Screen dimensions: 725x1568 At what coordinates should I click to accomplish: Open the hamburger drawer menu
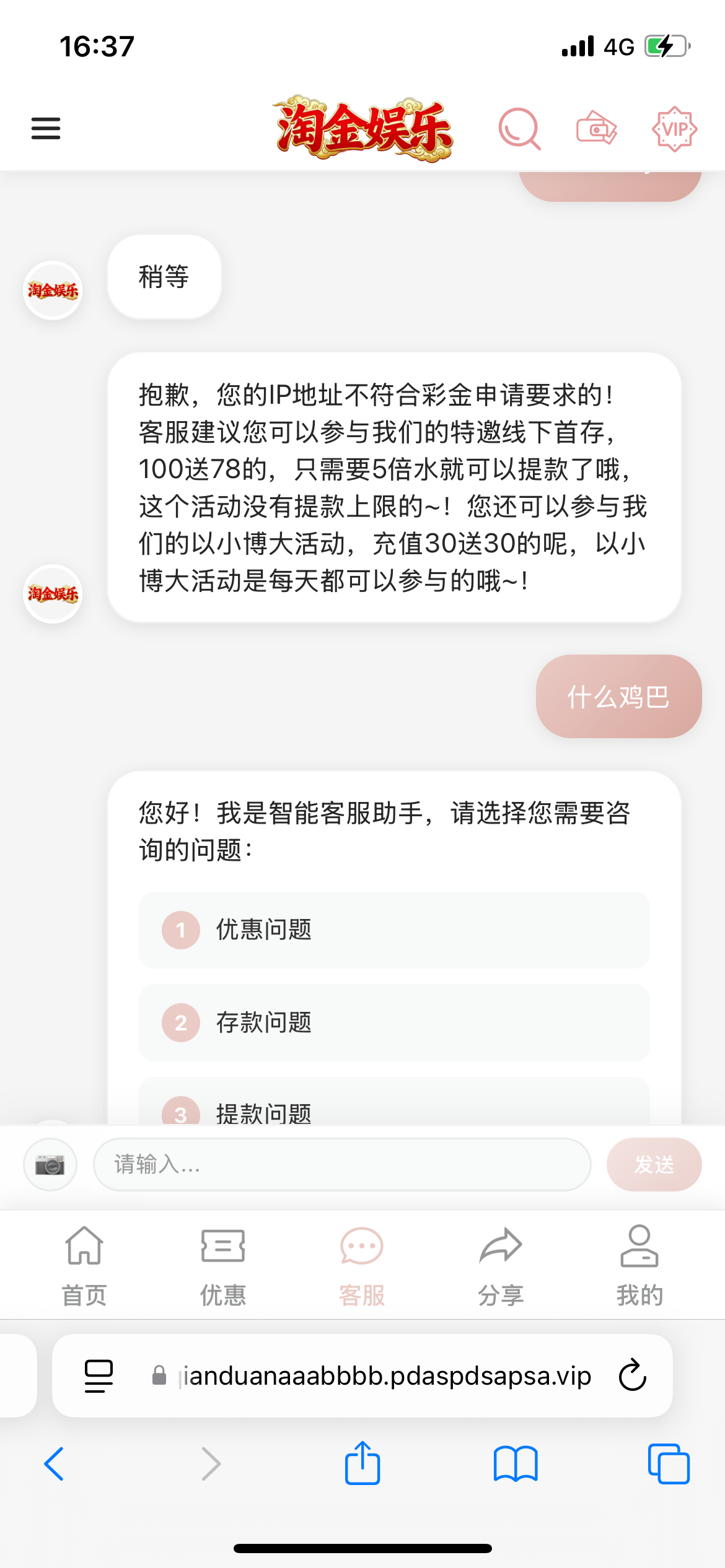[46, 129]
